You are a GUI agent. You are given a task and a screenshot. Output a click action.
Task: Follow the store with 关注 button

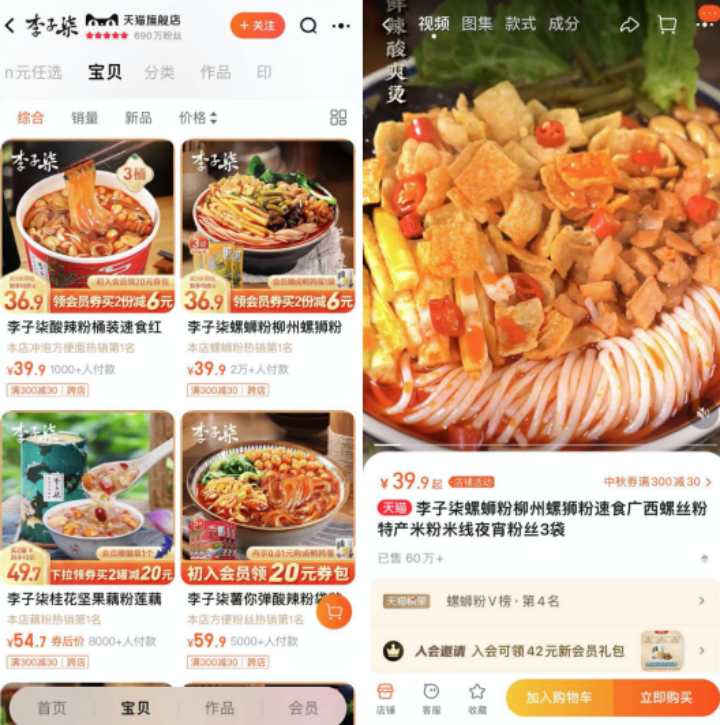coord(257,25)
